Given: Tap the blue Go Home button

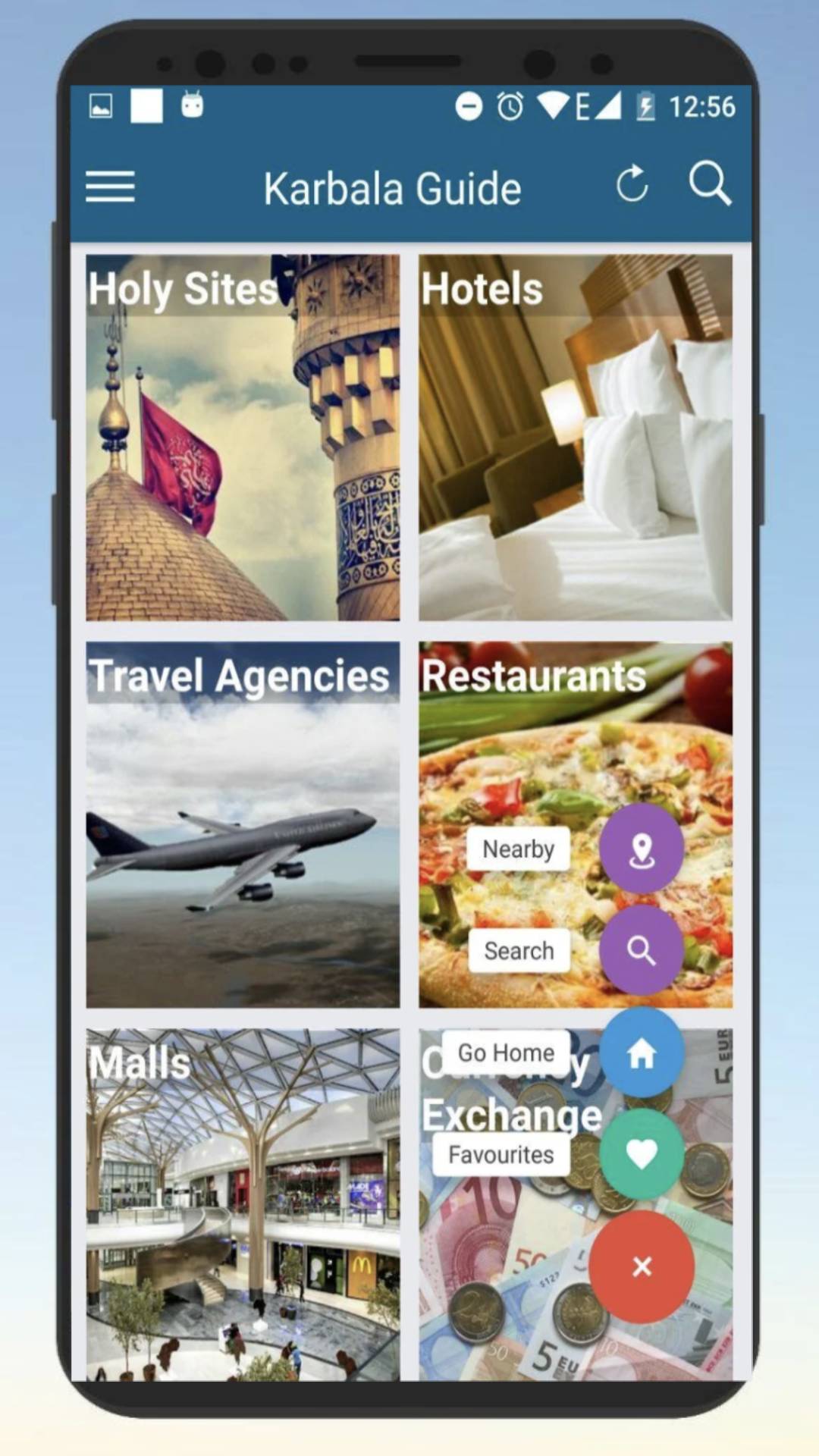Looking at the screenshot, I should 642,1053.
